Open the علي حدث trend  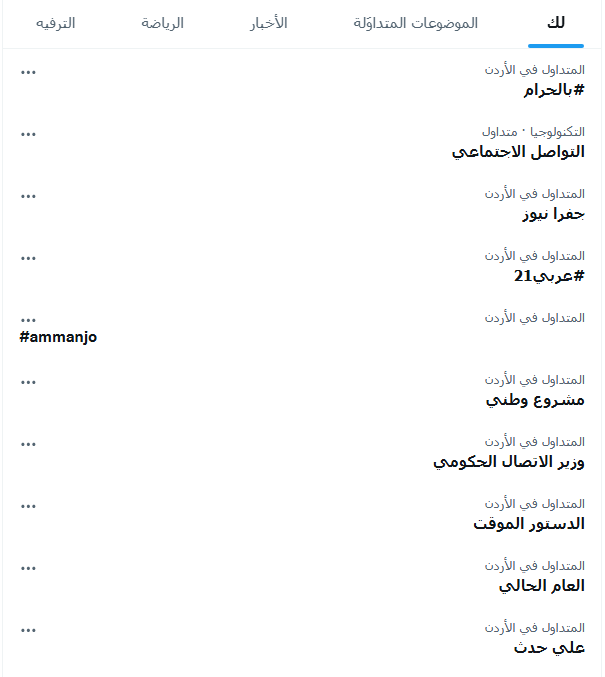tap(549, 648)
